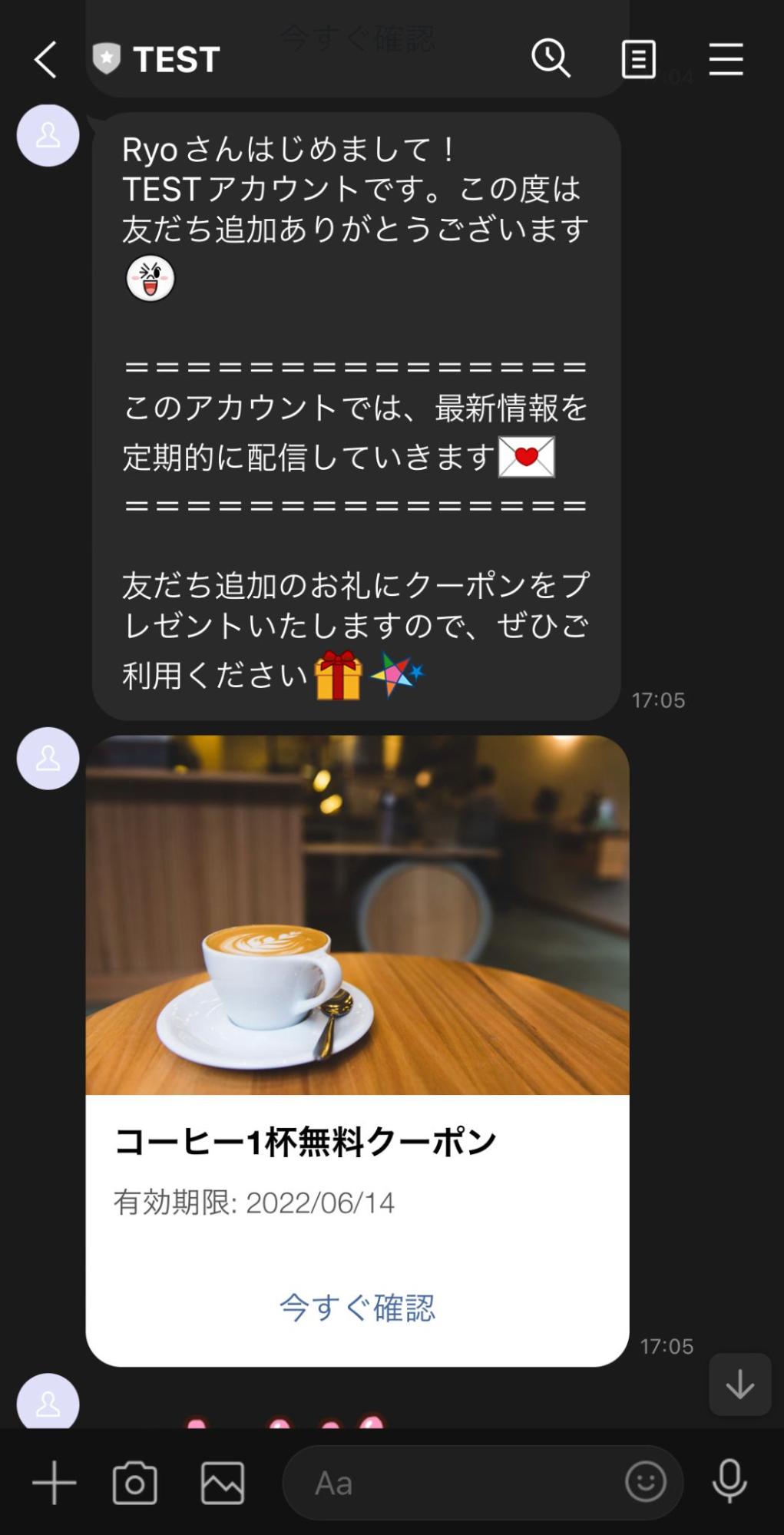
Task: Launch the camera icon near the message bar
Action: pyautogui.click(x=135, y=1482)
